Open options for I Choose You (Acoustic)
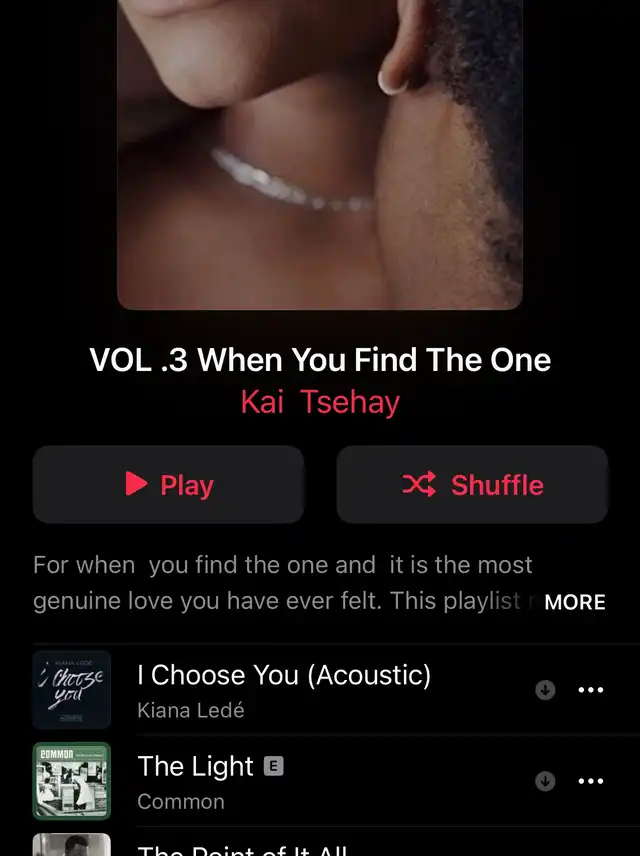Image resolution: width=640 pixels, height=856 pixels. (x=591, y=689)
